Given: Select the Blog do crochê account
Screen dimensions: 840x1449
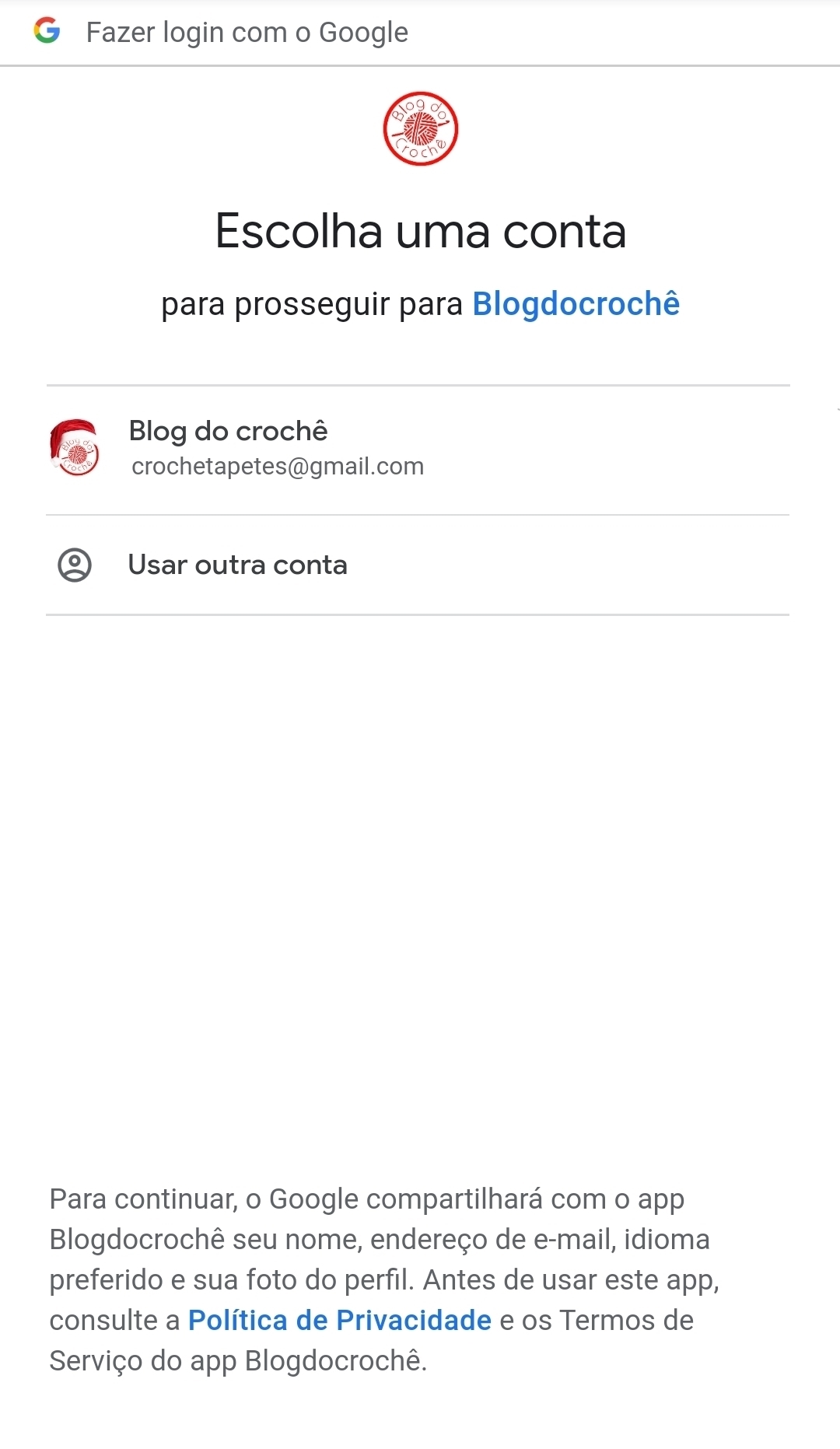Looking at the screenshot, I should coord(418,450).
